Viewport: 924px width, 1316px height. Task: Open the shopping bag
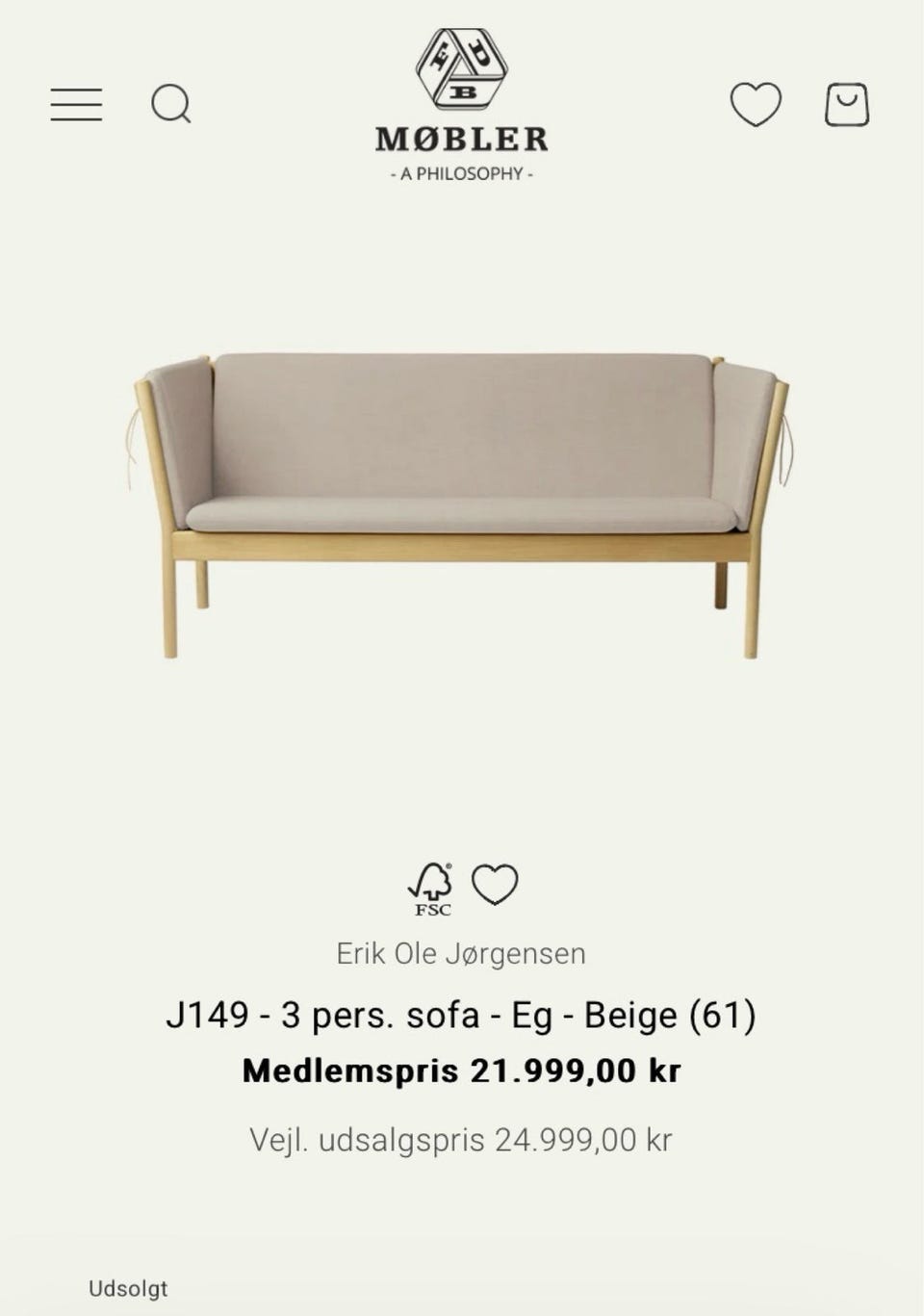point(847,101)
